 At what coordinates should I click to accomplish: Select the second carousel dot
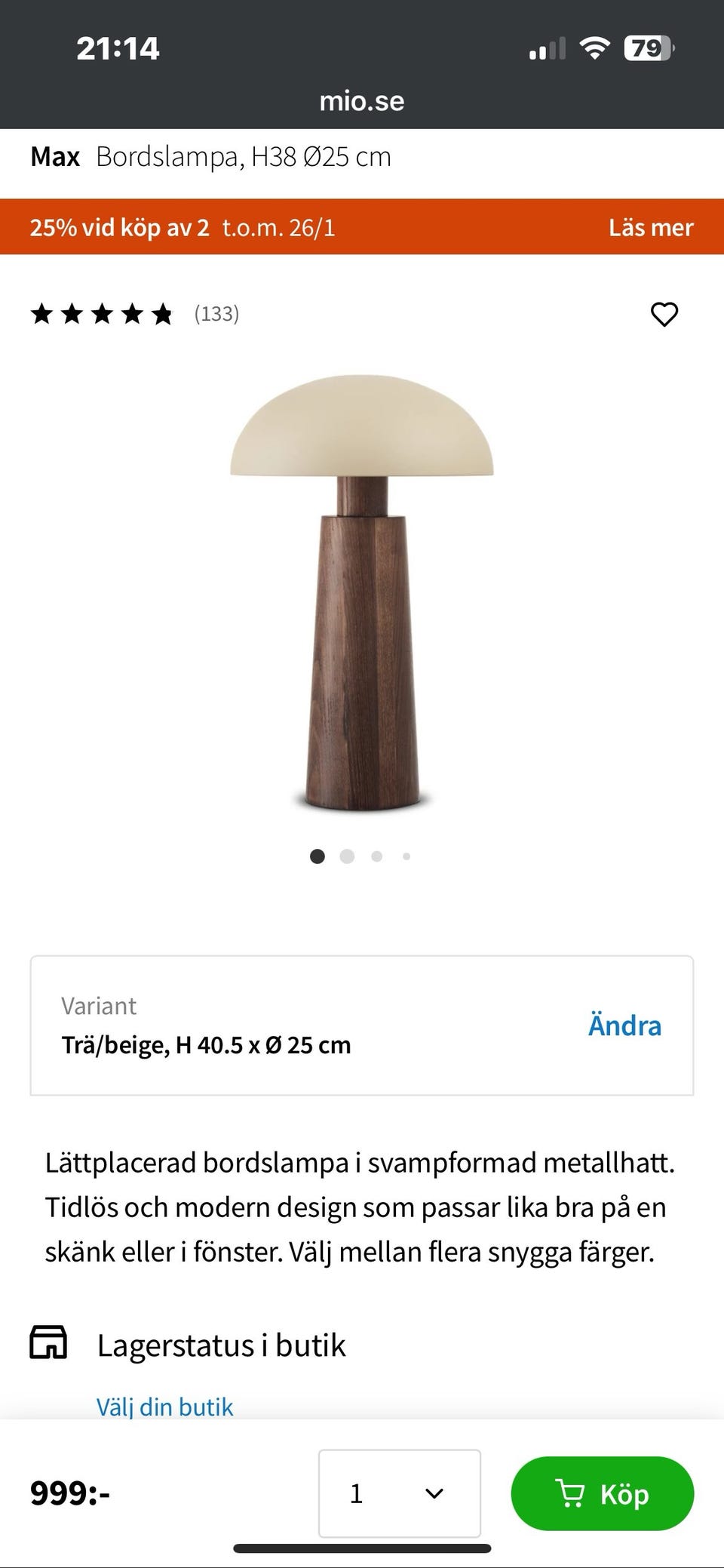pyautogui.click(x=347, y=856)
